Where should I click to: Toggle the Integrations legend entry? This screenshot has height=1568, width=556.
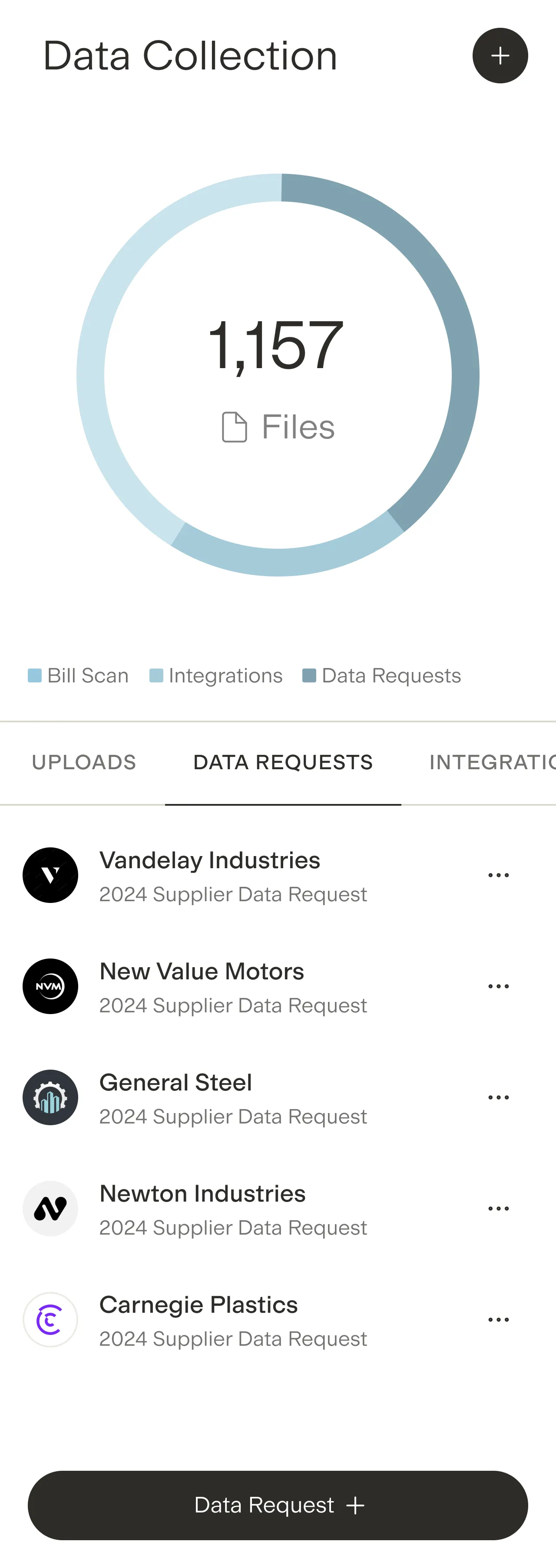coord(215,675)
